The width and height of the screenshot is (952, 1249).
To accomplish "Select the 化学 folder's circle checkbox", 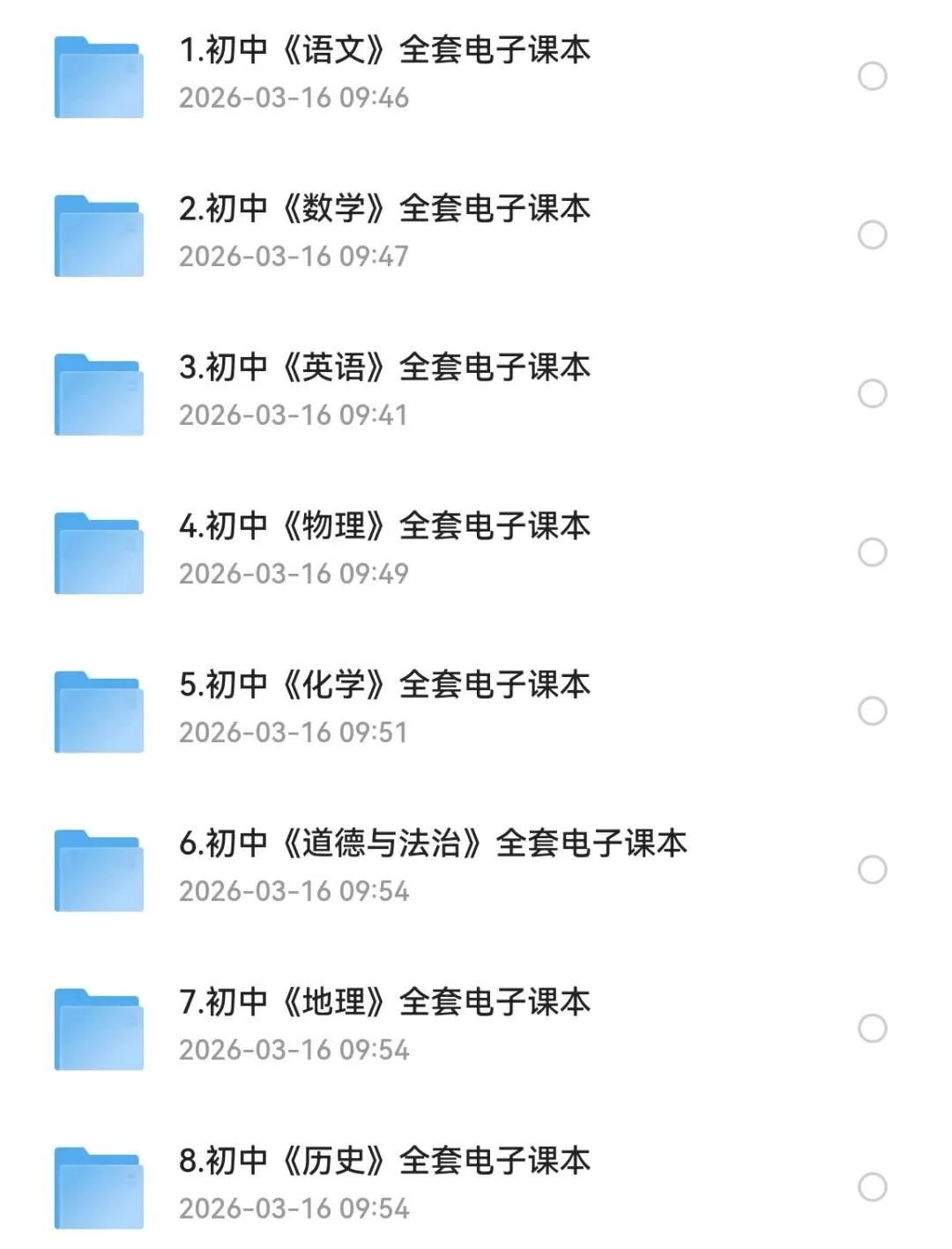I will pos(872,711).
